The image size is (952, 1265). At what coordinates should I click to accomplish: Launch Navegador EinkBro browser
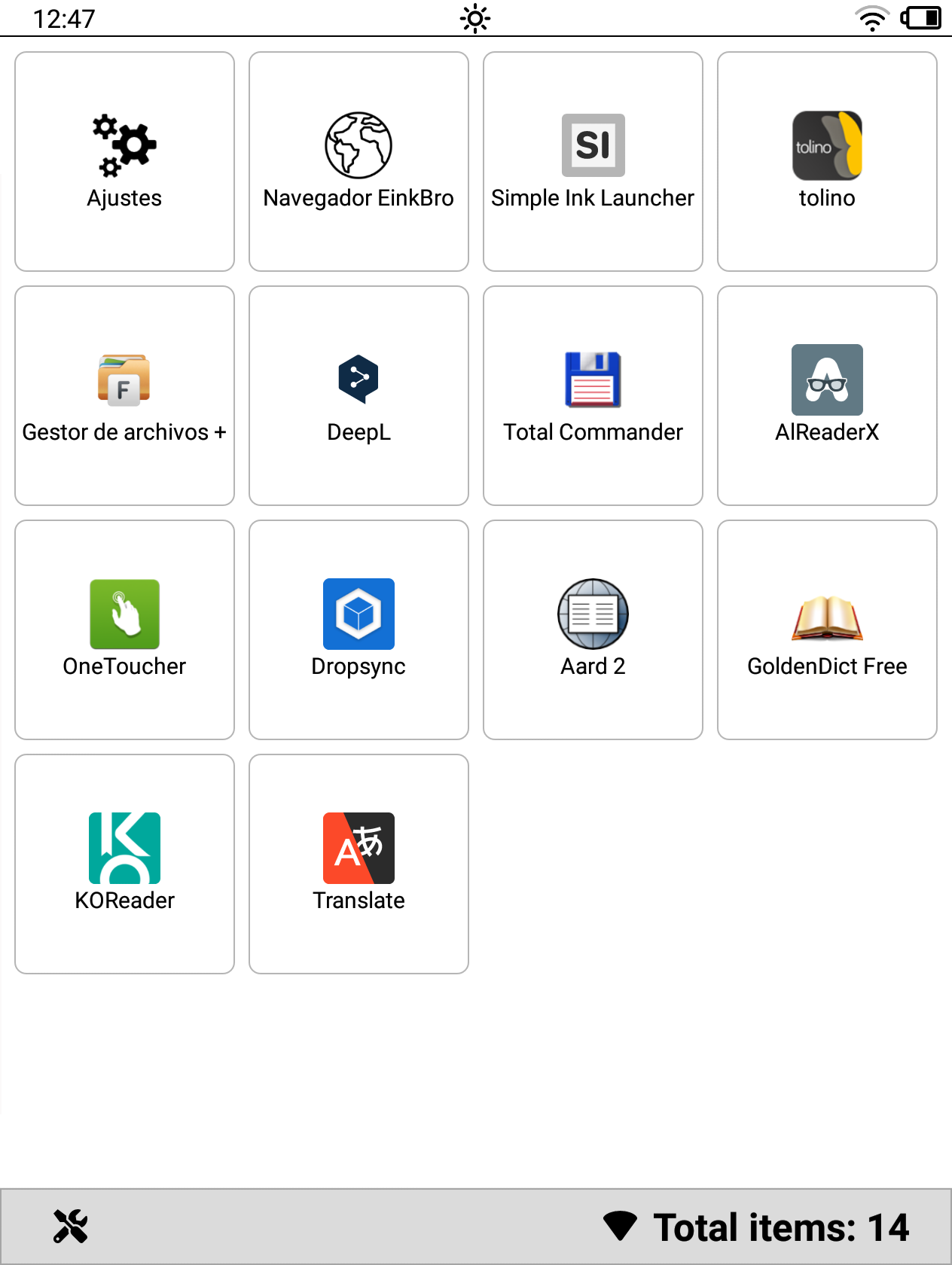(359, 161)
